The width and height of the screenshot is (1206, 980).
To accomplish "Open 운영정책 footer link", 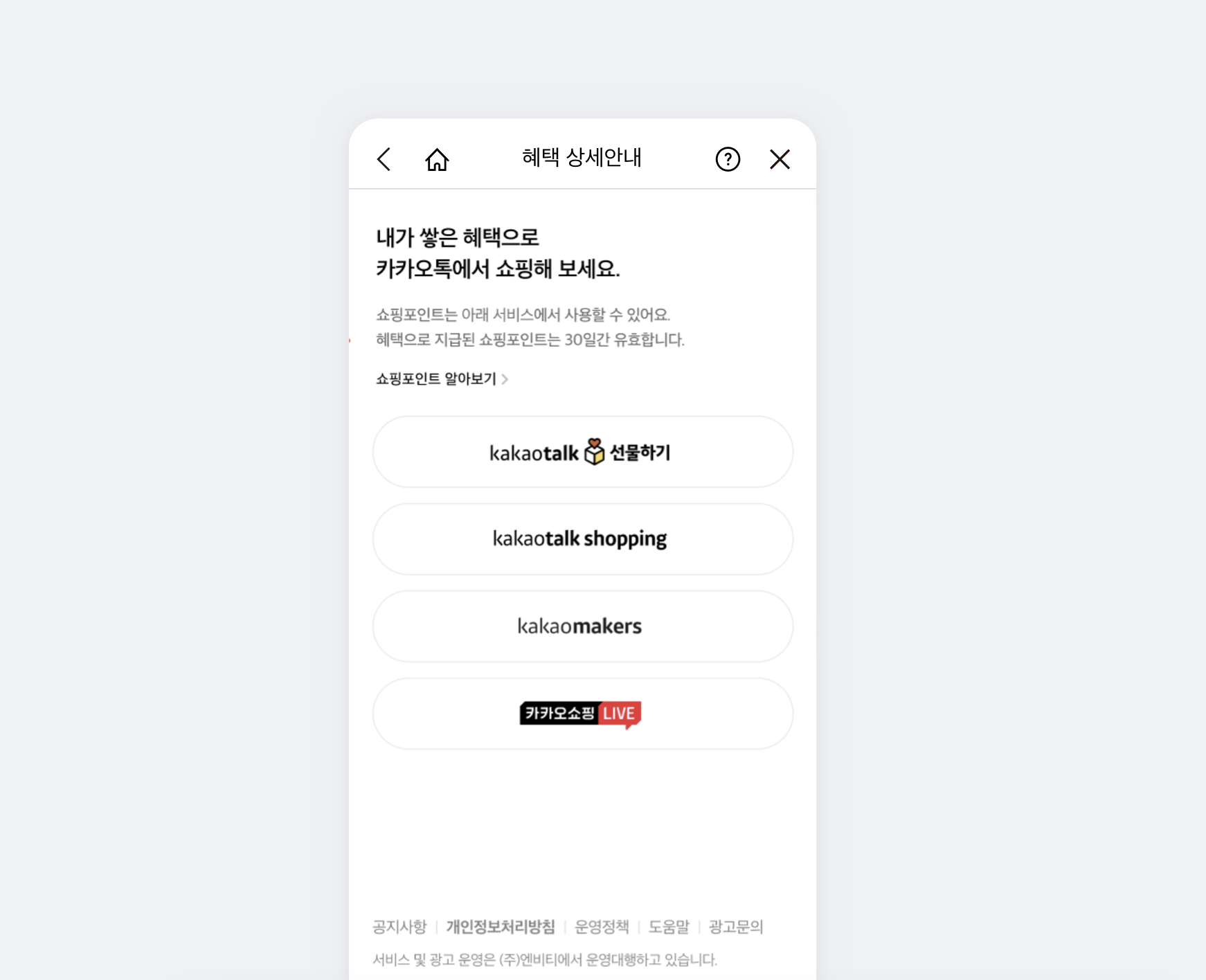I will (602, 927).
